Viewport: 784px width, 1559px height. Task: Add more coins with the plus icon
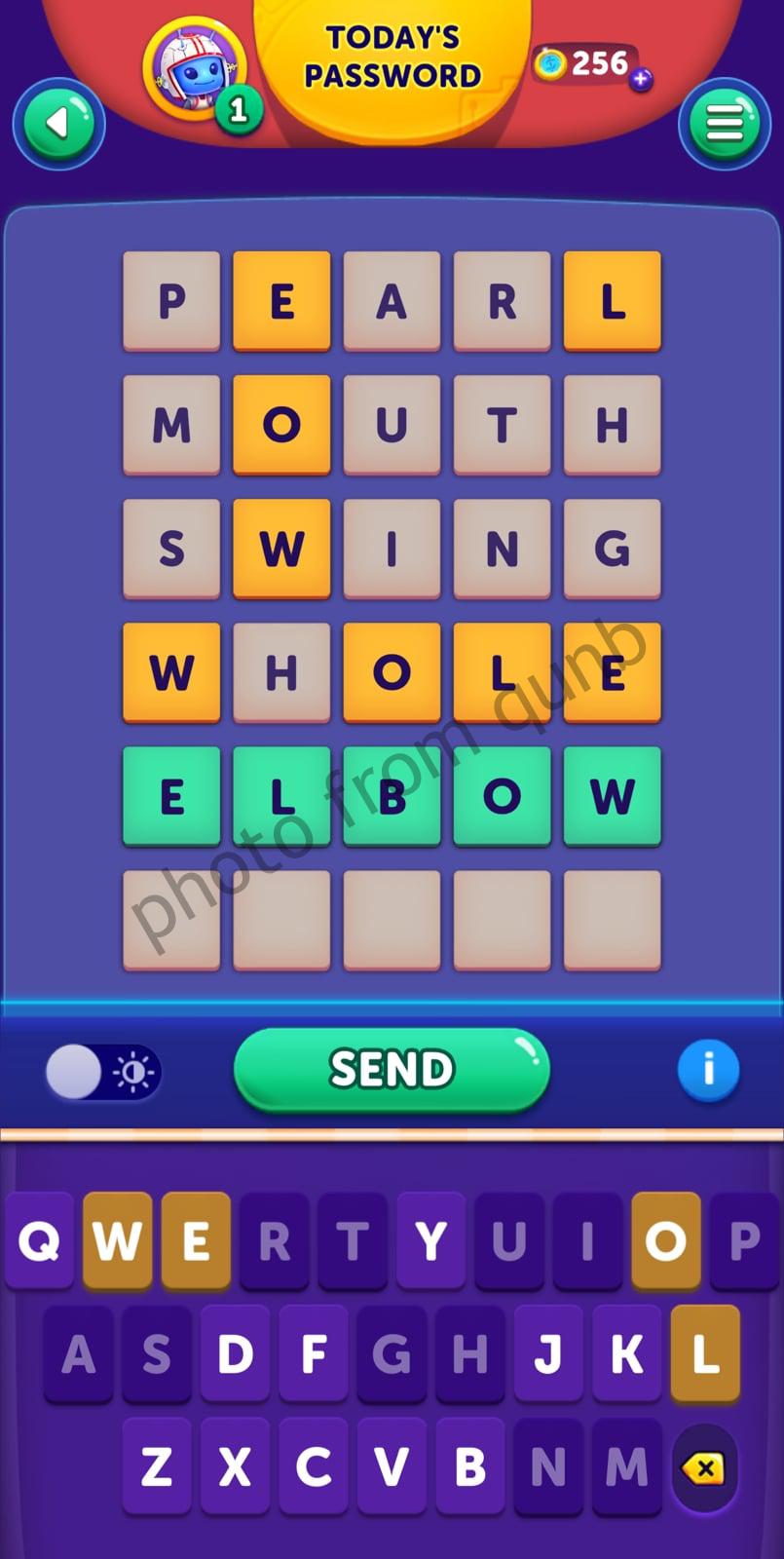[x=641, y=79]
